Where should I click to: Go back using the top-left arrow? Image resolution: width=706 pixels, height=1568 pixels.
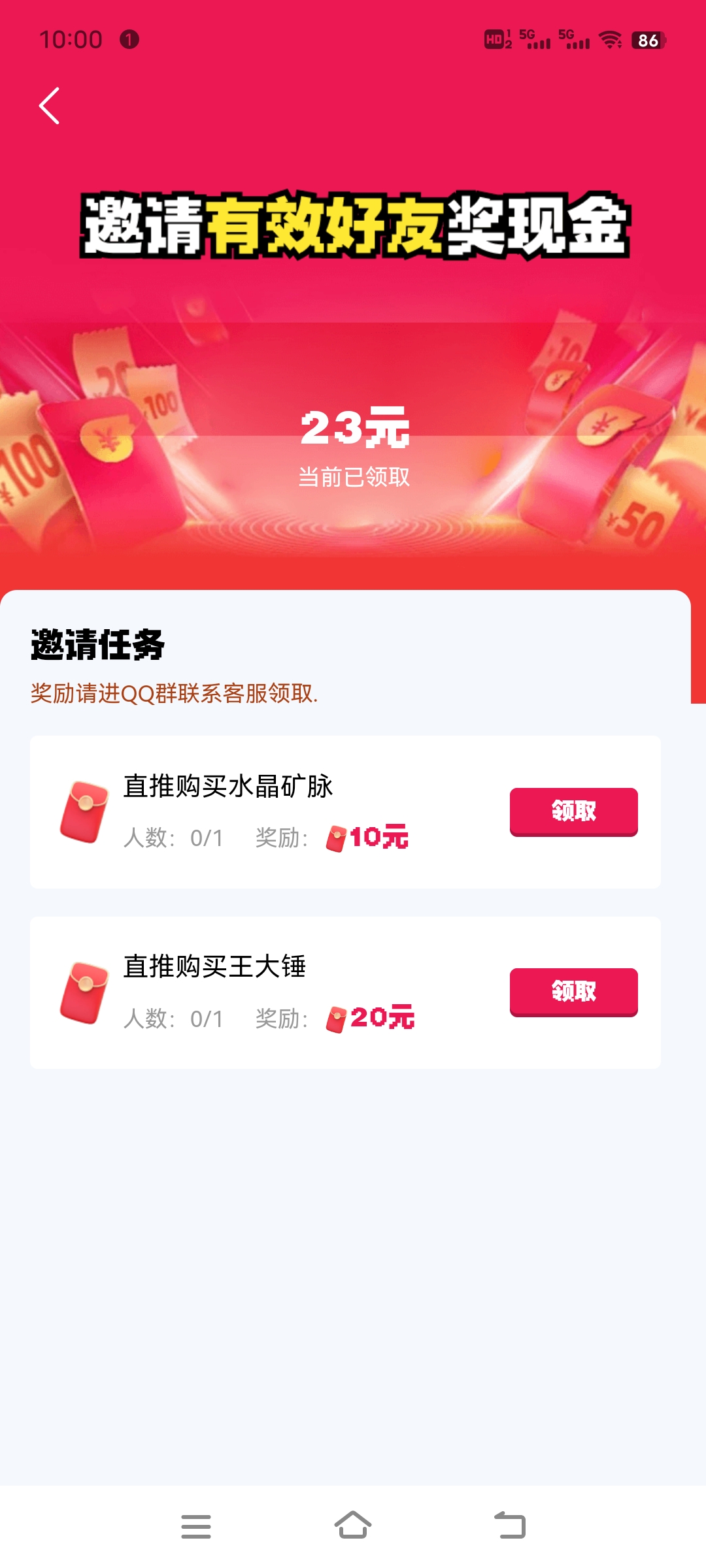50,106
